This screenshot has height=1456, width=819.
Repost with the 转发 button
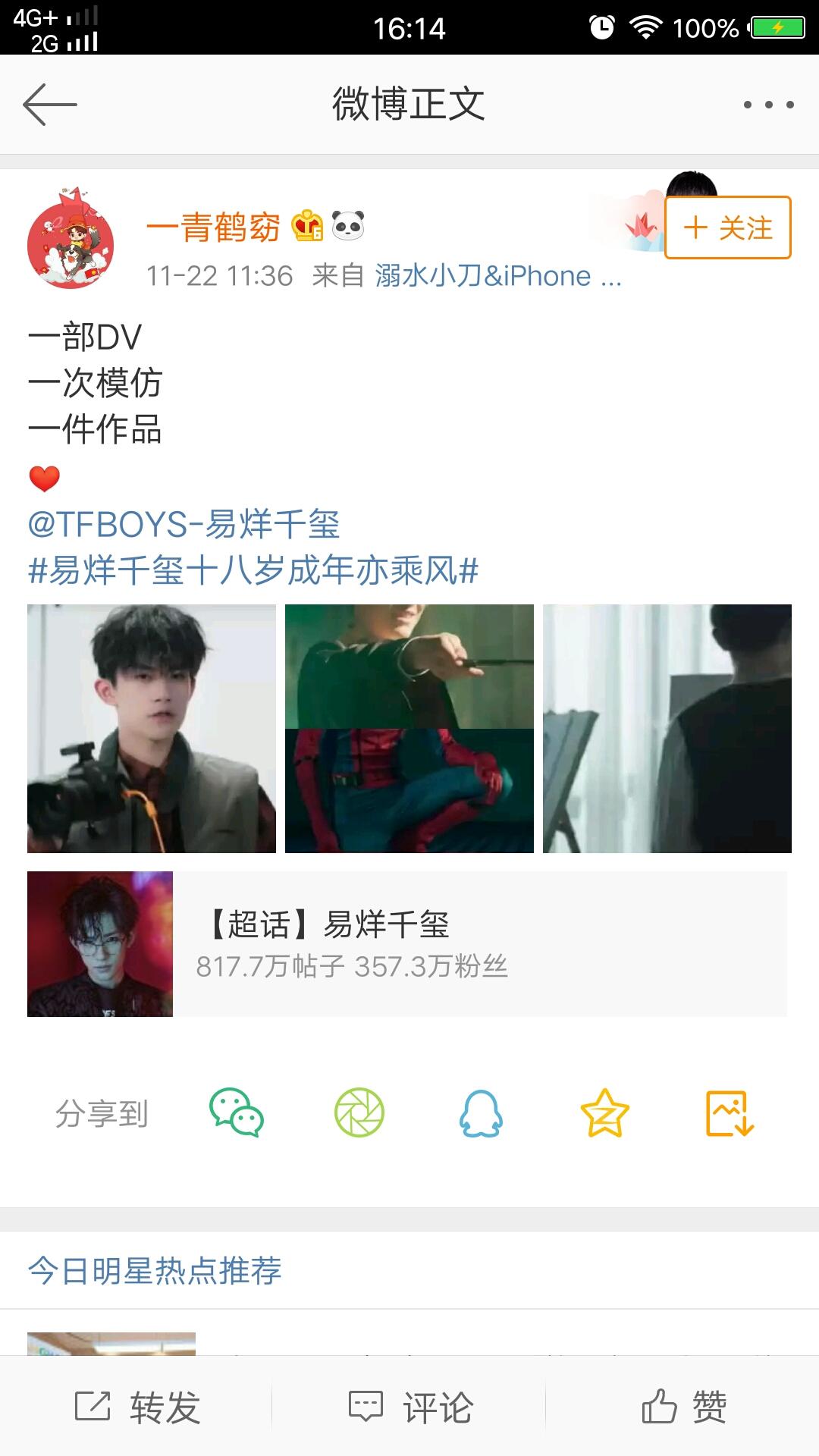[137, 1407]
